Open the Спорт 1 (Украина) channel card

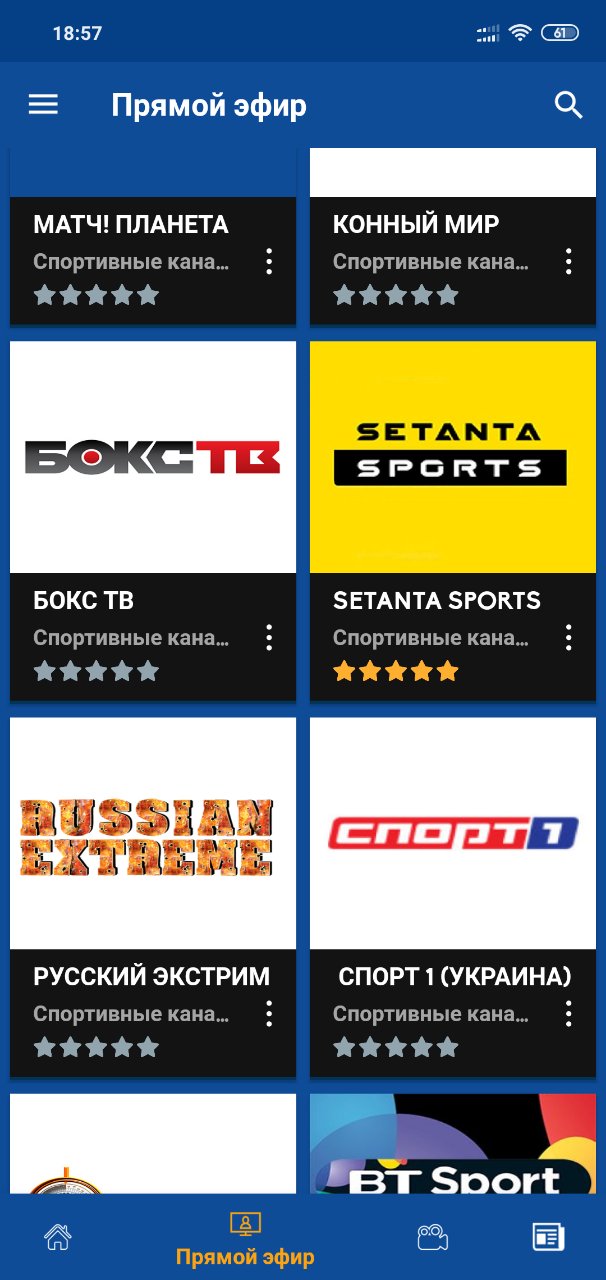click(453, 897)
